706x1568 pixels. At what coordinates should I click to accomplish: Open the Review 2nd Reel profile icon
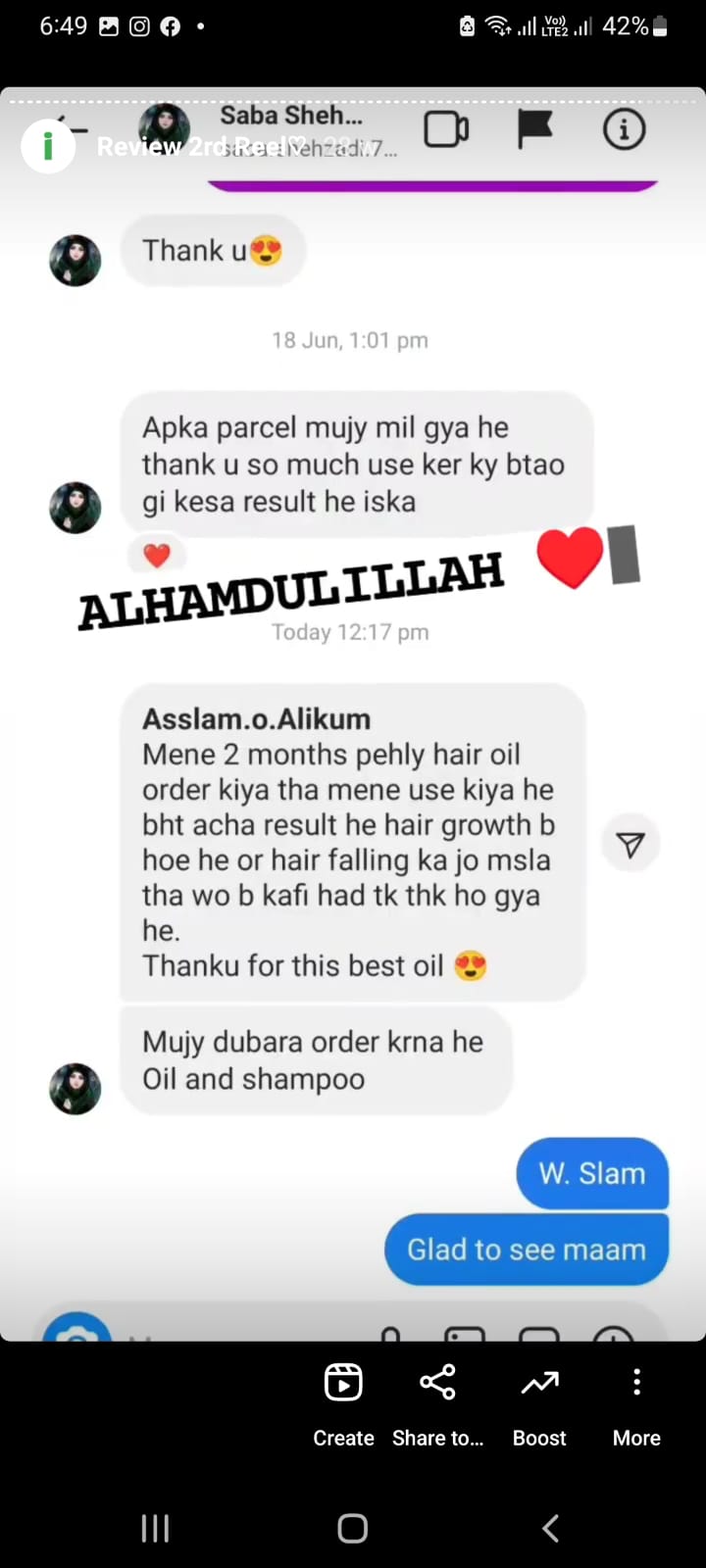[x=47, y=146]
